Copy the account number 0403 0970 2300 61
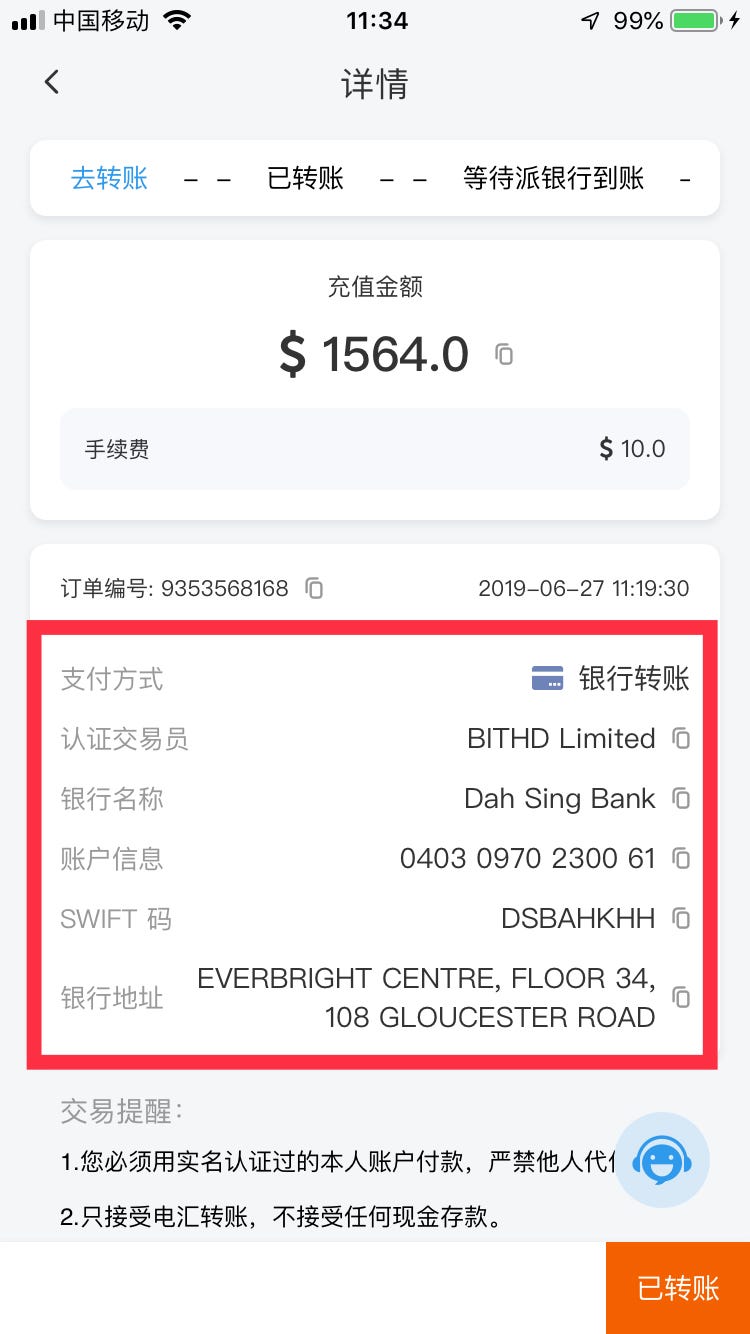The image size is (750, 1334). (682, 858)
